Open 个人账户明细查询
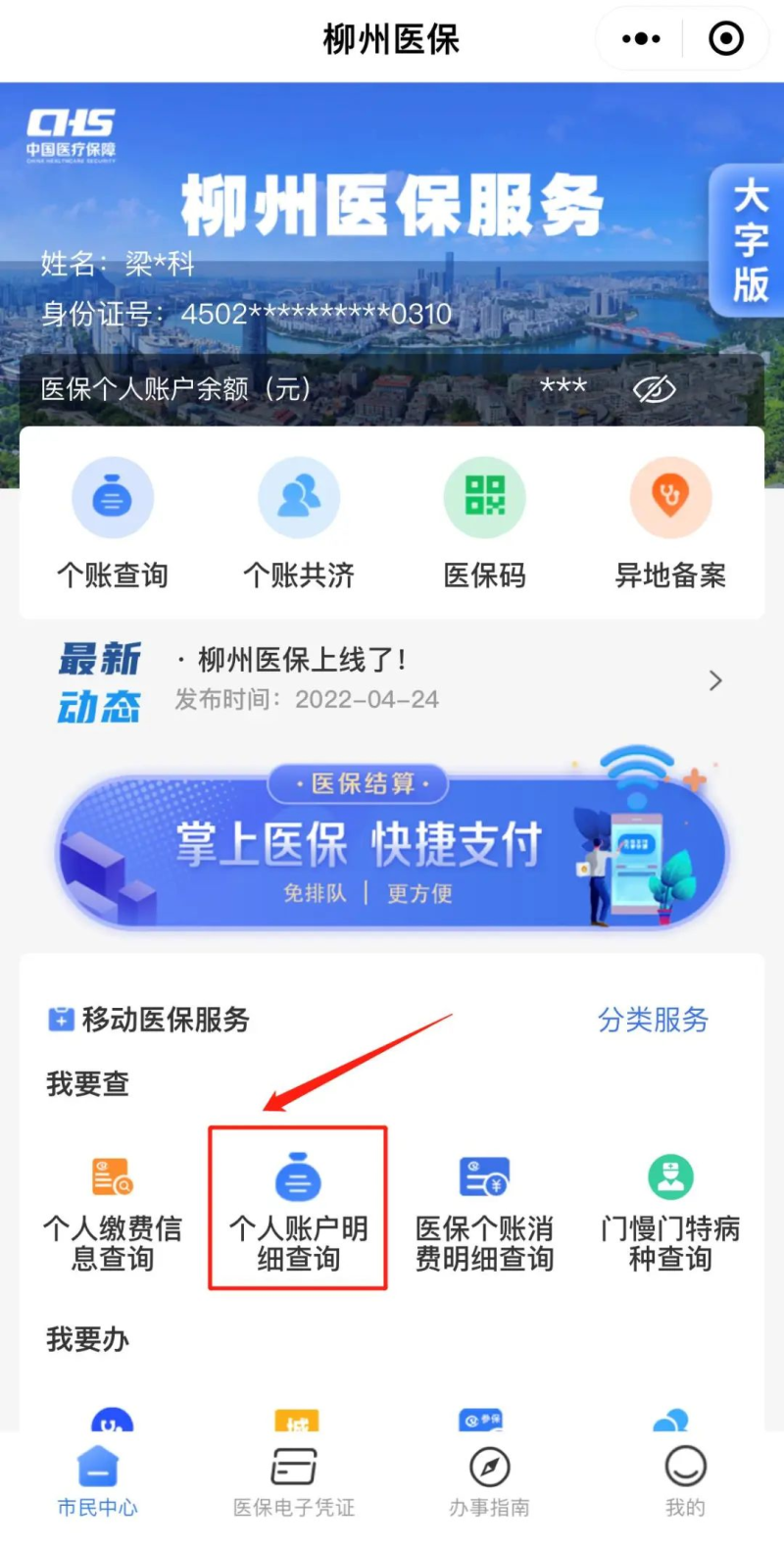 point(298,1212)
